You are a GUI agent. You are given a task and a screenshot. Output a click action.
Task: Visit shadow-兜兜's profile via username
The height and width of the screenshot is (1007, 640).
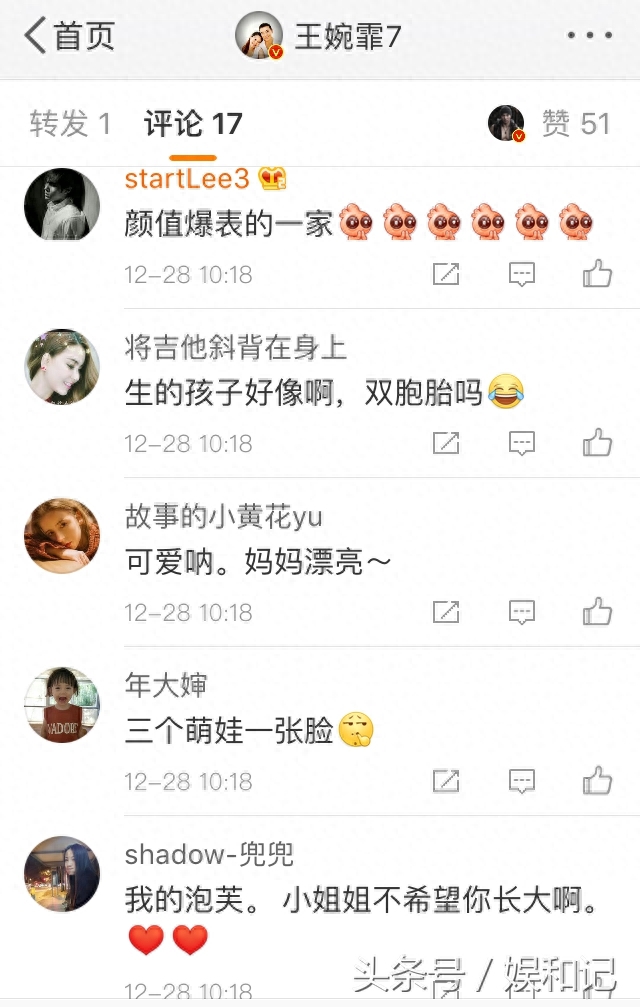click(x=209, y=854)
